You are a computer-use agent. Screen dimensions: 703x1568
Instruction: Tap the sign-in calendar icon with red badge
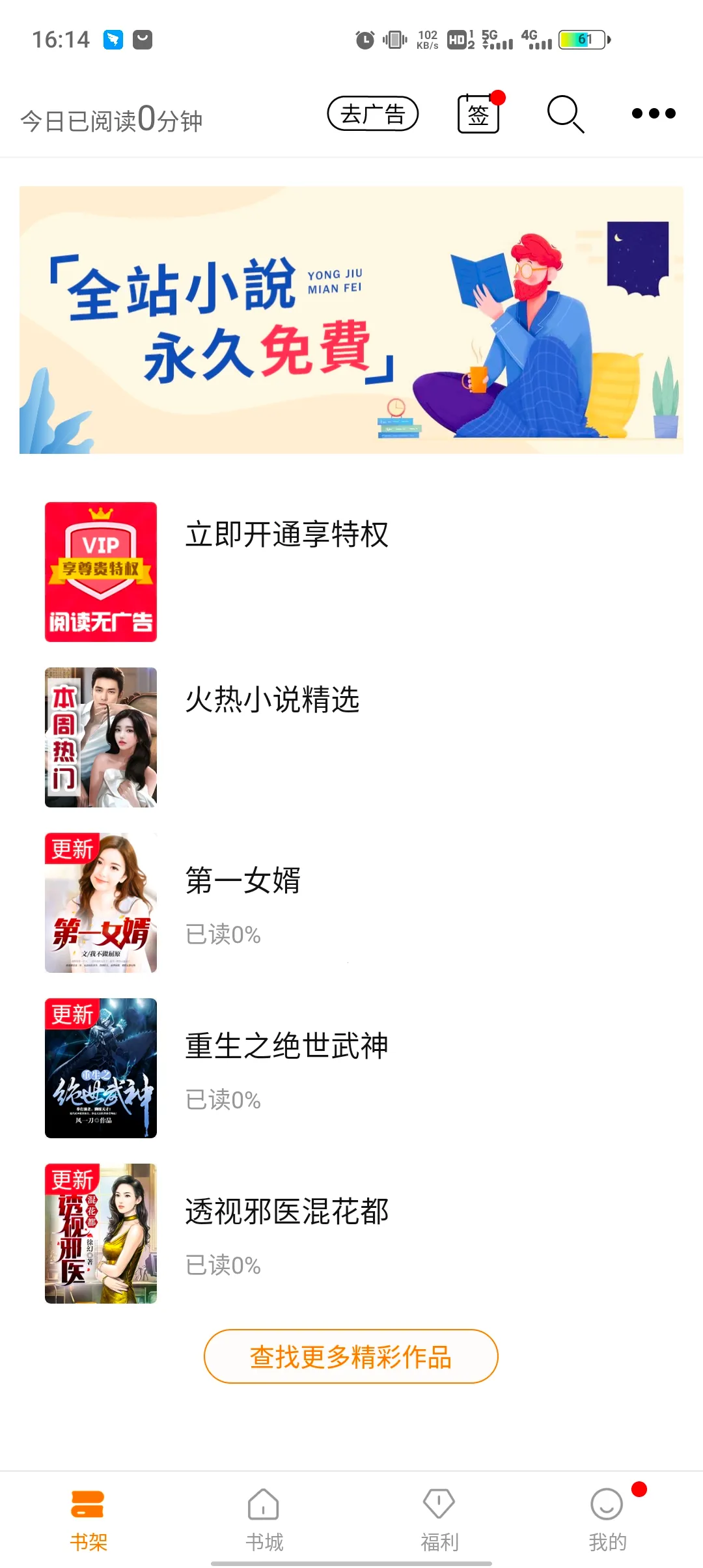[478, 113]
